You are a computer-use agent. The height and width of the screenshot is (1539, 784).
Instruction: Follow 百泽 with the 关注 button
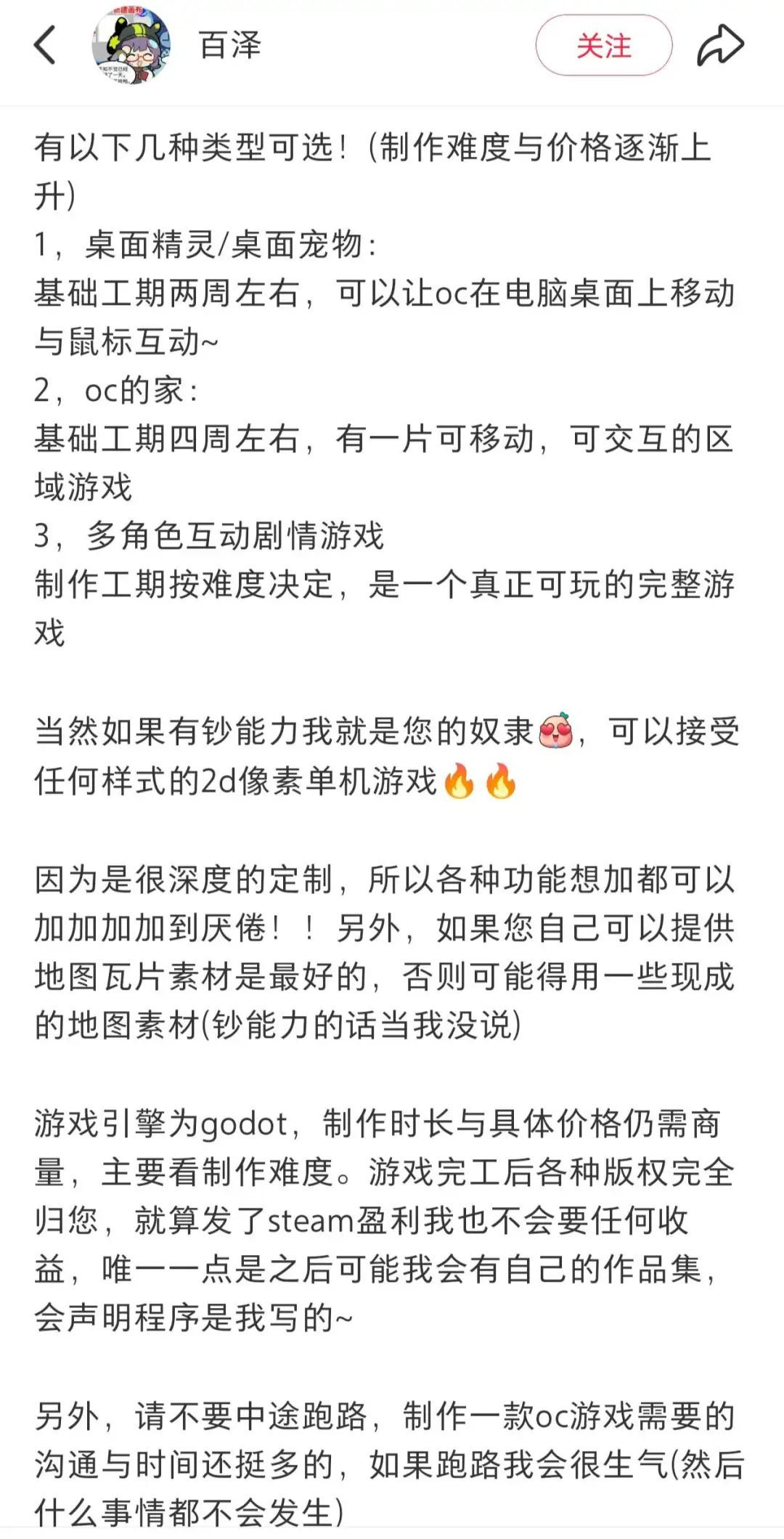click(603, 46)
